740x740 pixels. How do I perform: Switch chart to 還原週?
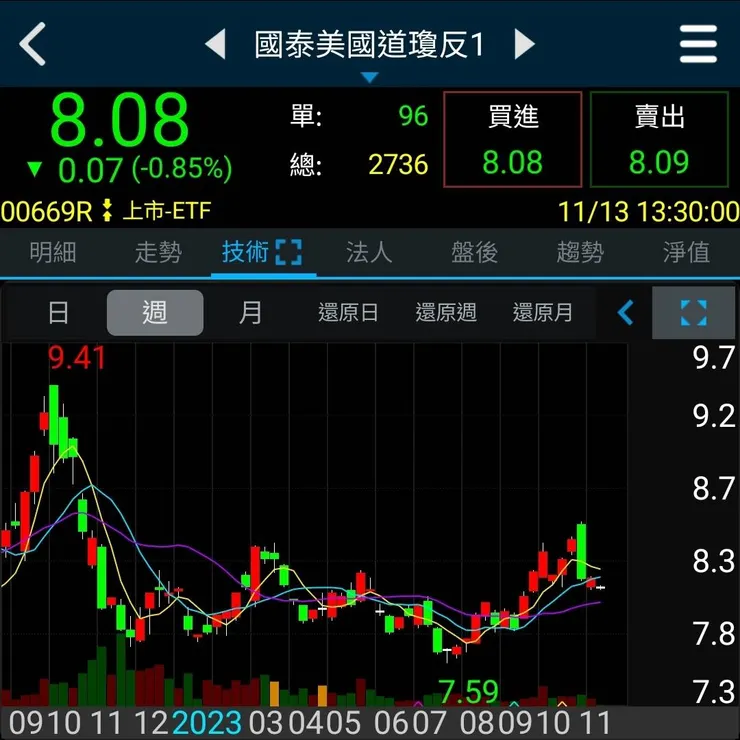(445, 313)
